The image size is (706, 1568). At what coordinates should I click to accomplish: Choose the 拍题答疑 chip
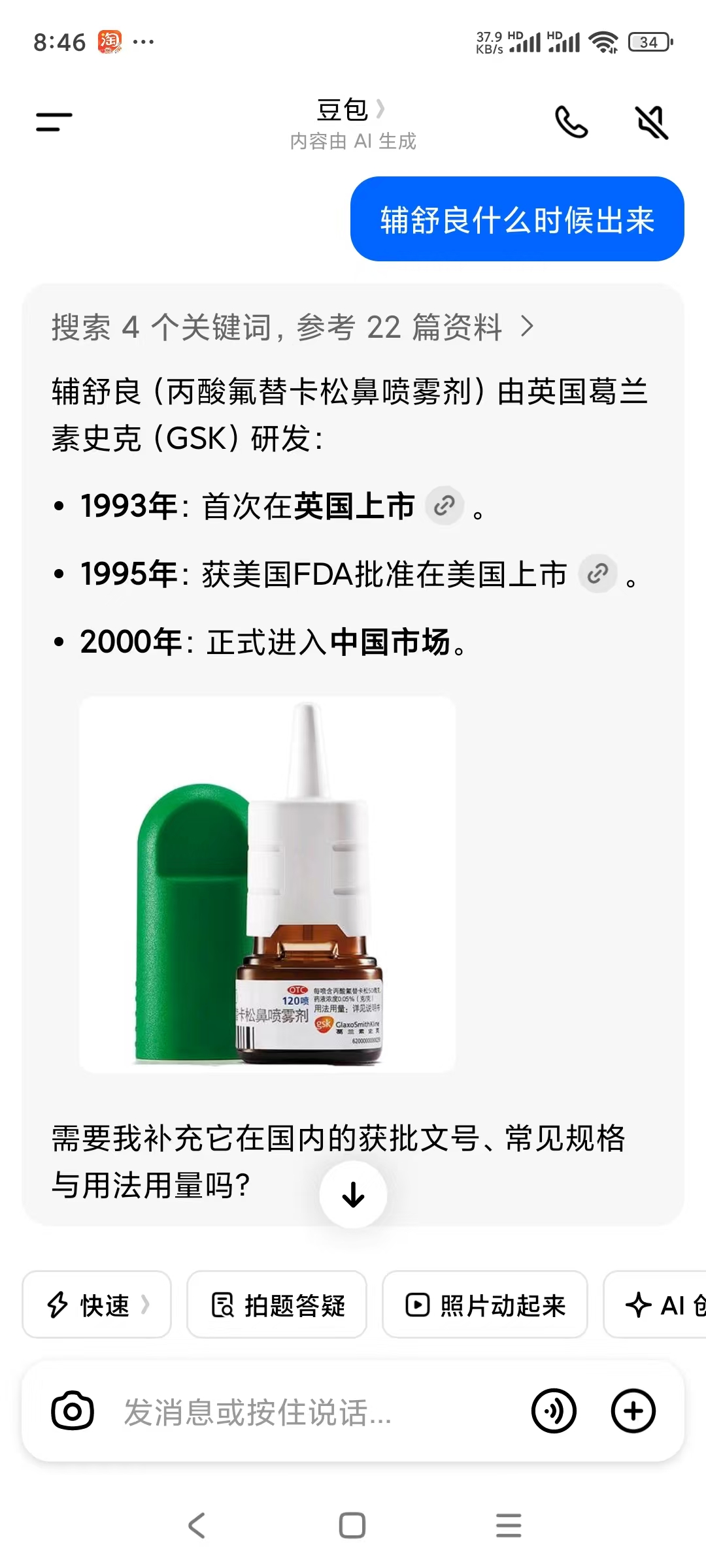click(277, 1305)
